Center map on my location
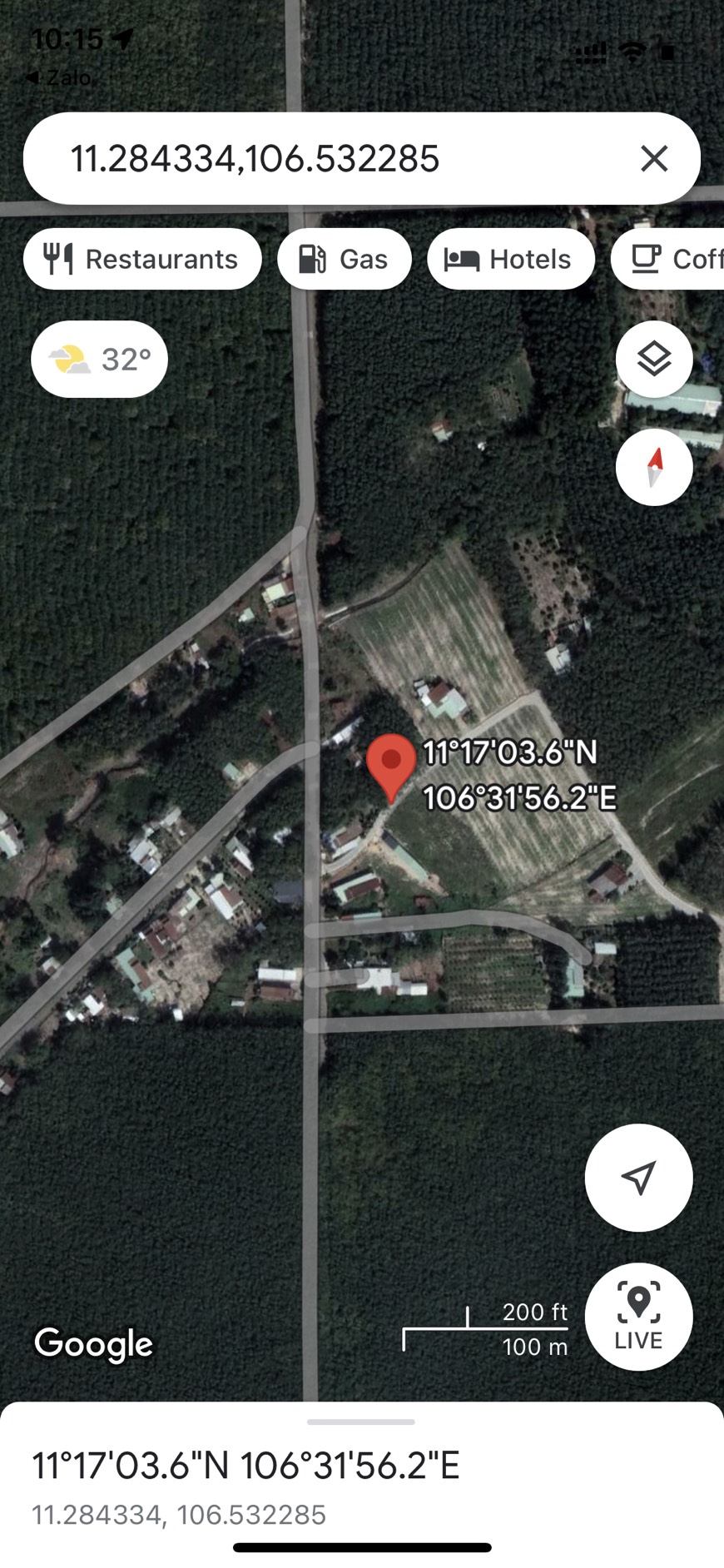The height and width of the screenshot is (1568, 724). point(638,1178)
